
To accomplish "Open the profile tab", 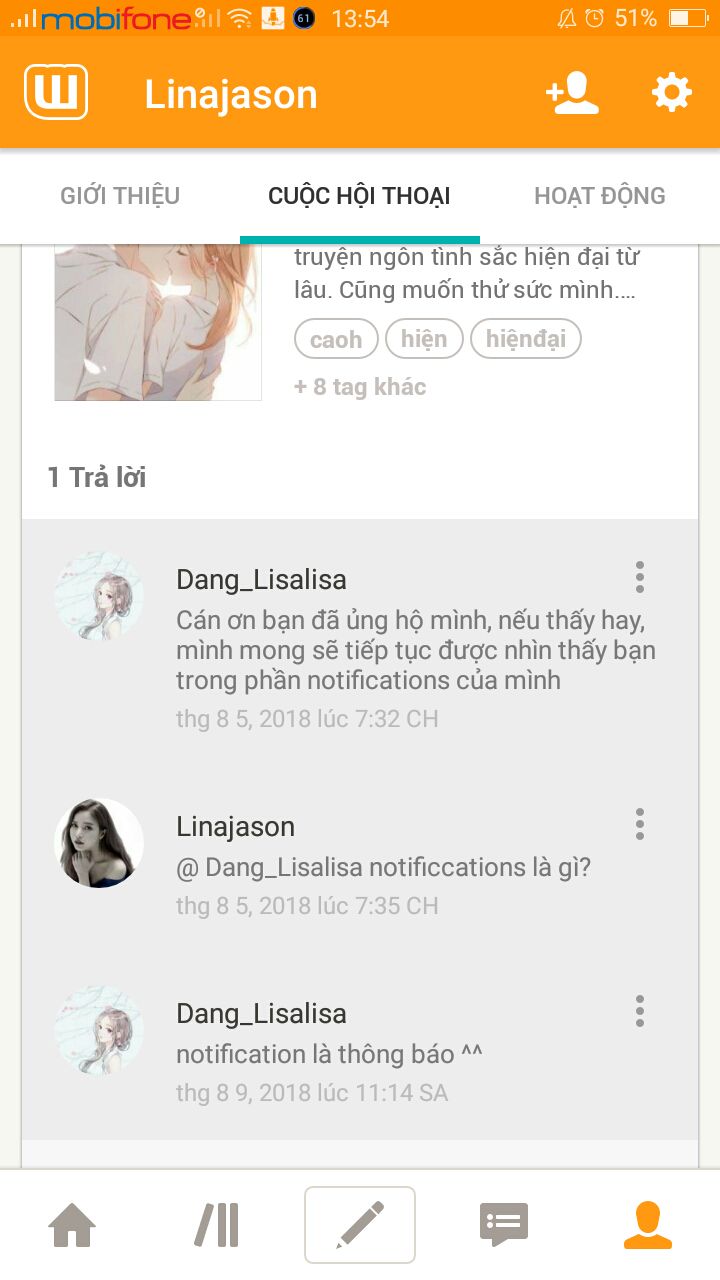I will [648, 1225].
